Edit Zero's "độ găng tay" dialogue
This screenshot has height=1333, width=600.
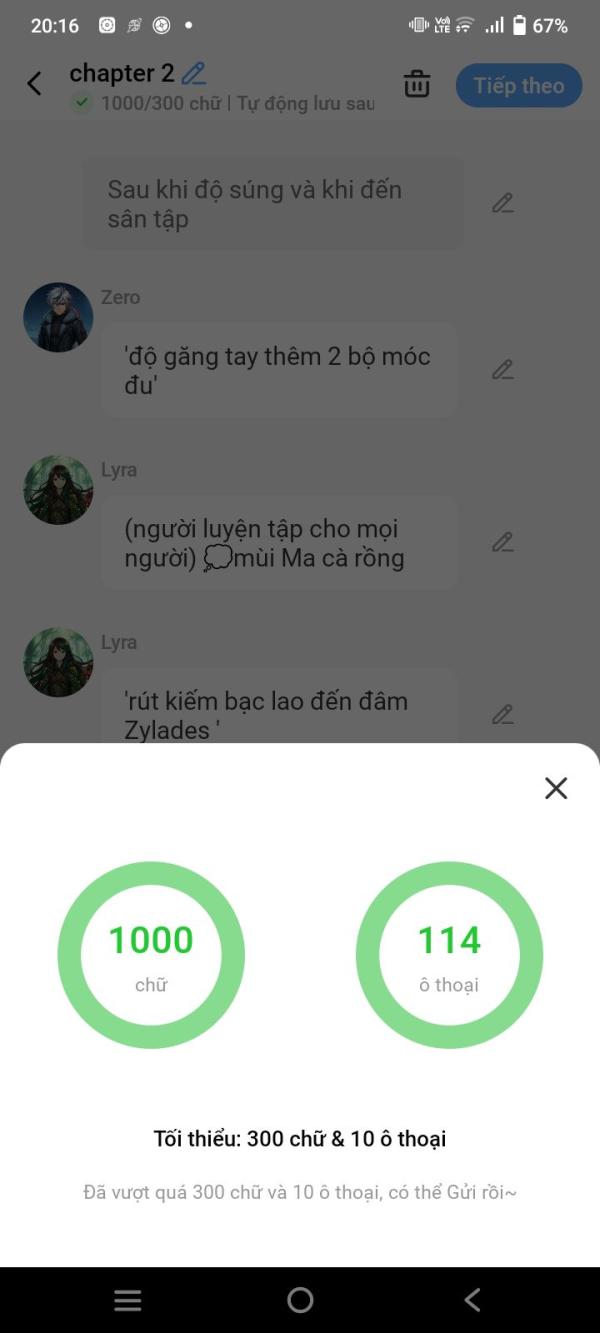(x=502, y=370)
